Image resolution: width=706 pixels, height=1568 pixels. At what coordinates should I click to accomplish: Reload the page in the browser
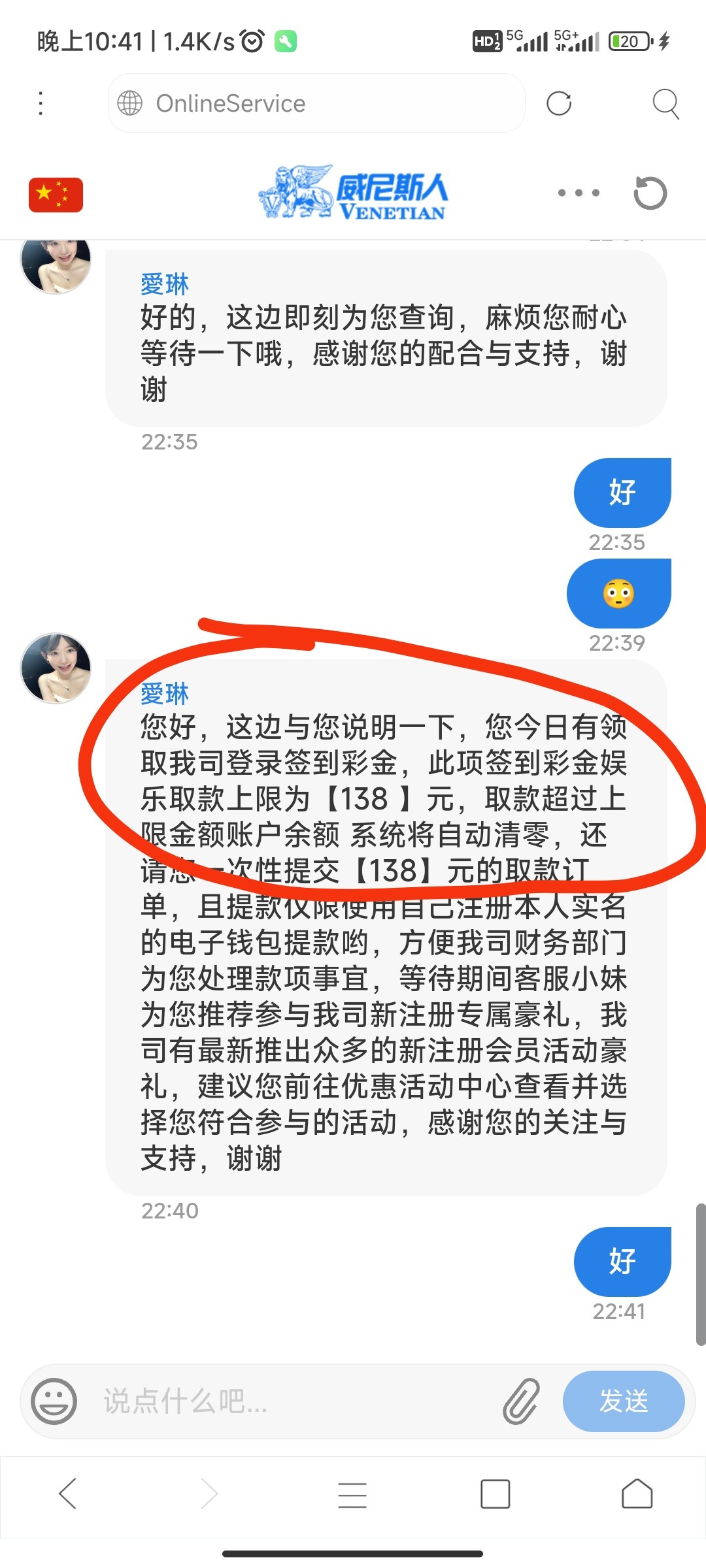coord(559,103)
